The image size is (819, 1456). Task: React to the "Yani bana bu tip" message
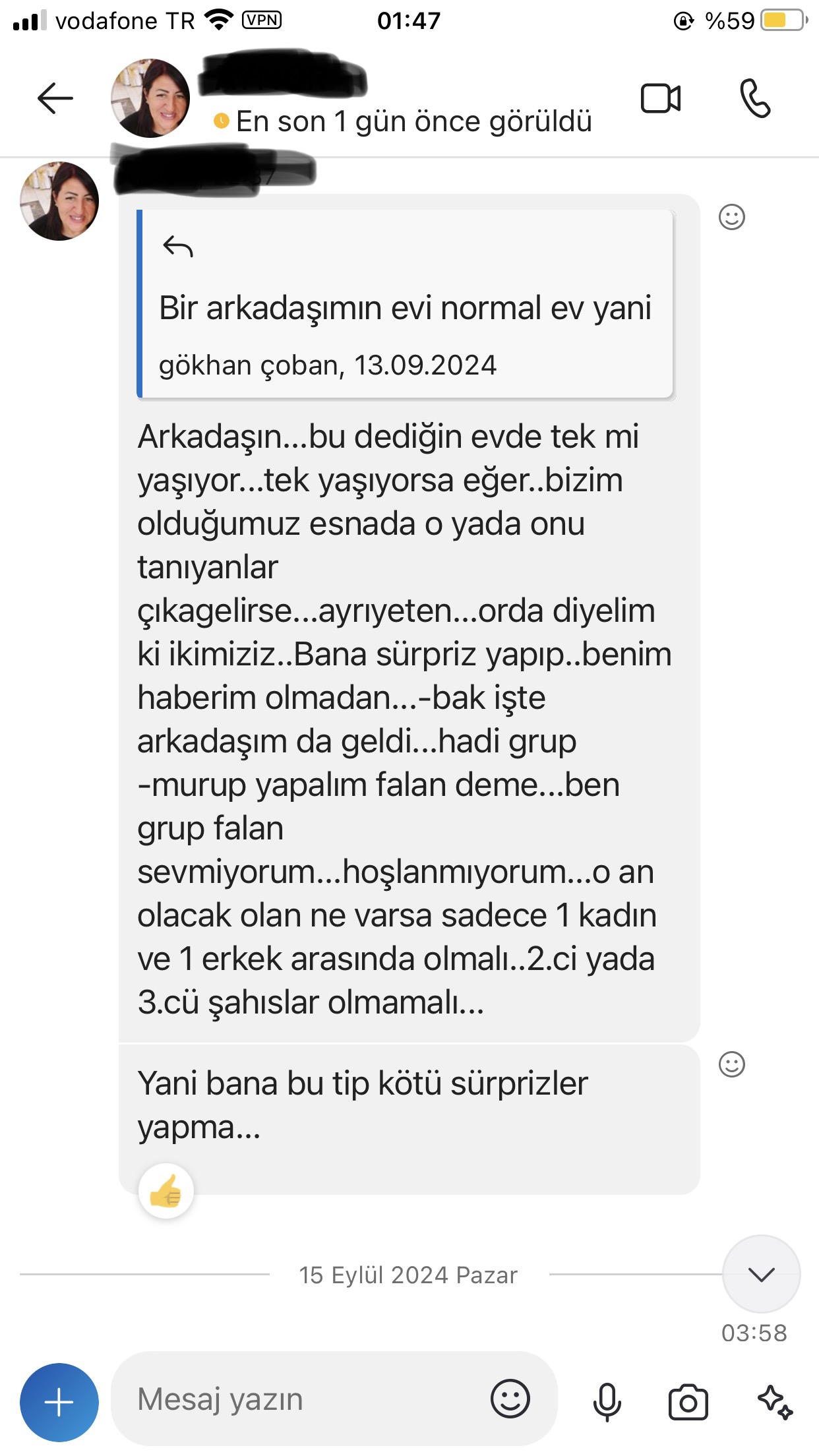click(x=731, y=1064)
